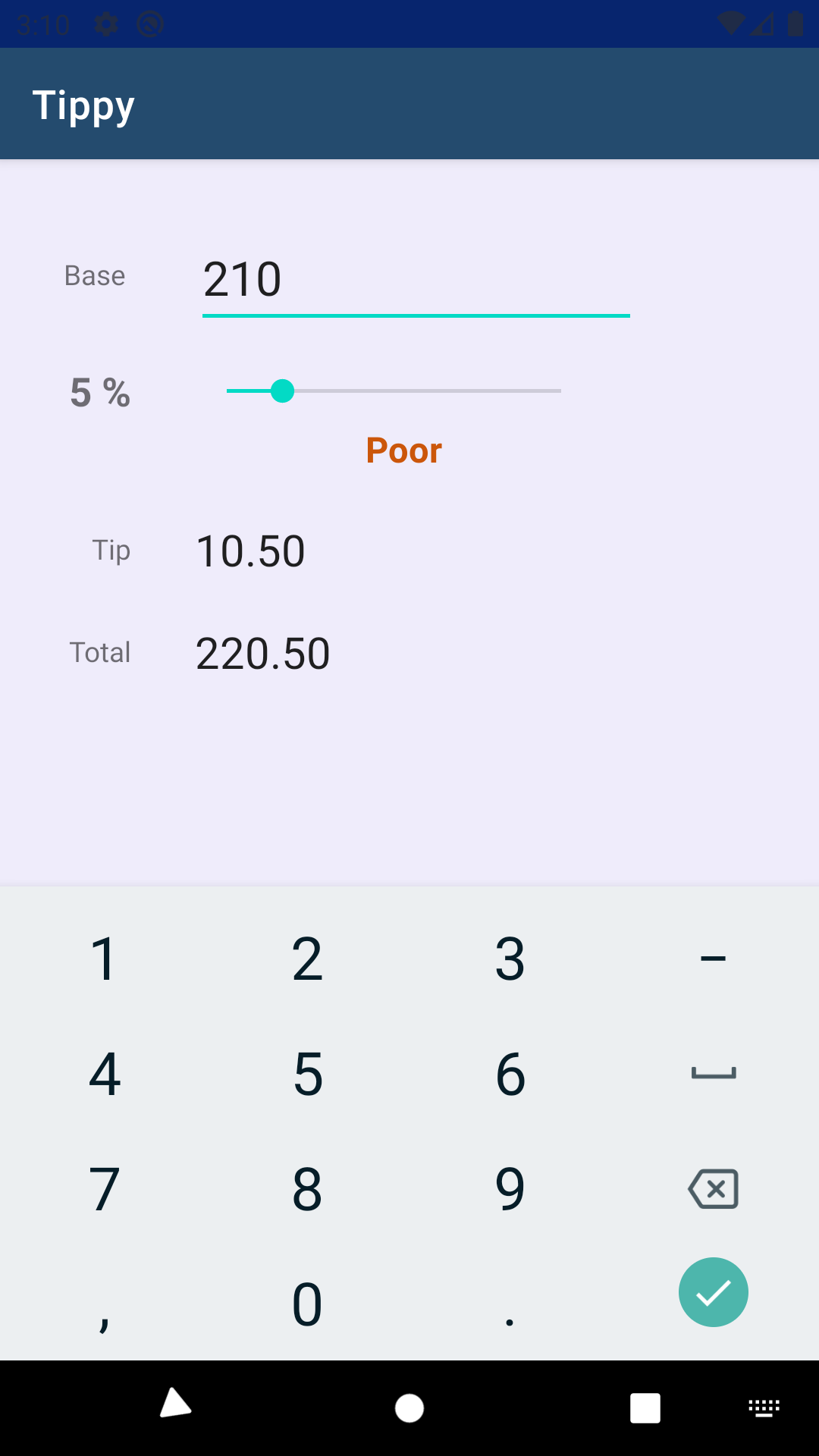Screen dimensions: 819x1456
Task: Tap the Poor rating label
Action: (x=403, y=450)
